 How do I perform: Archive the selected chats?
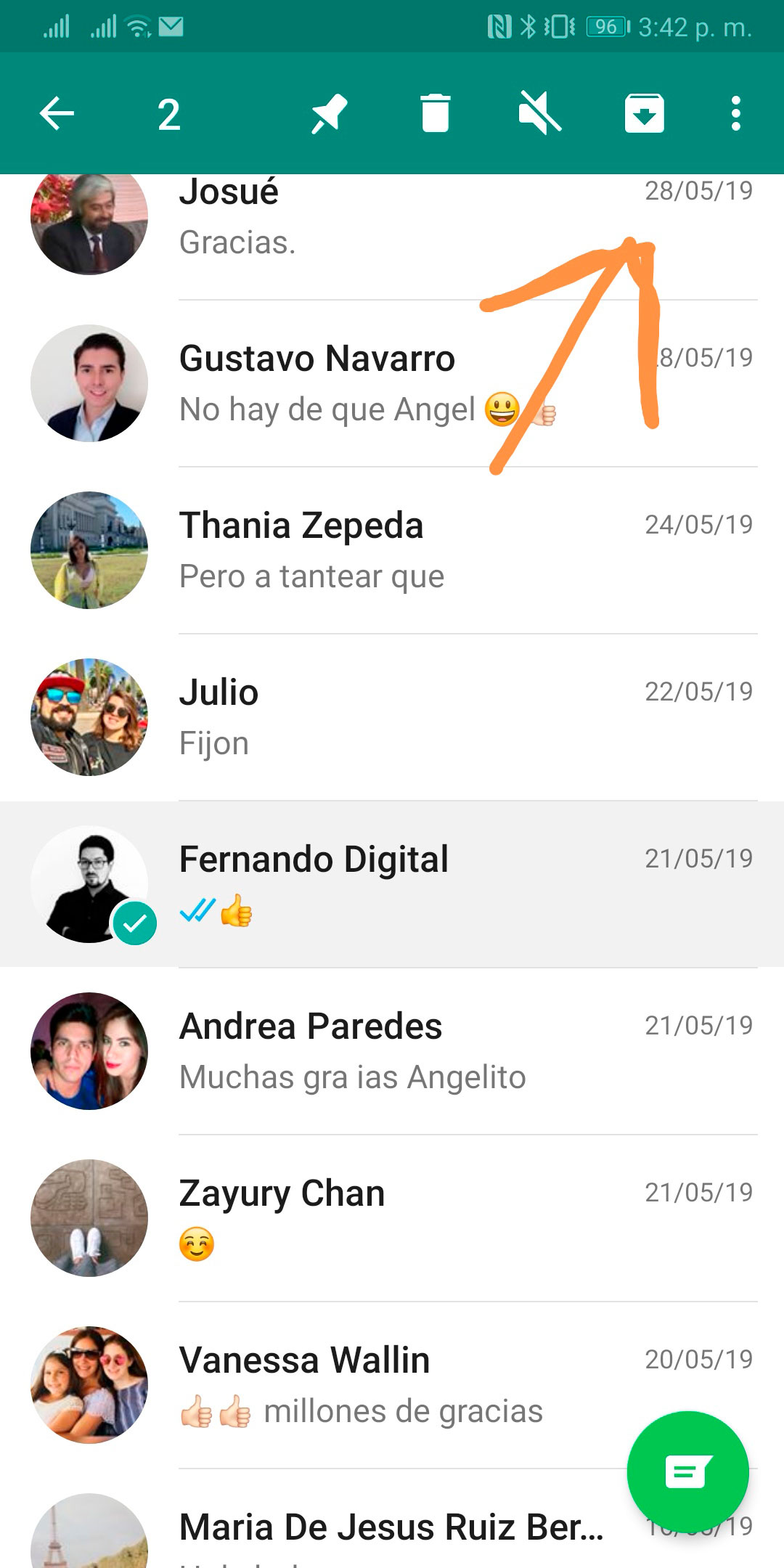pos(645,114)
